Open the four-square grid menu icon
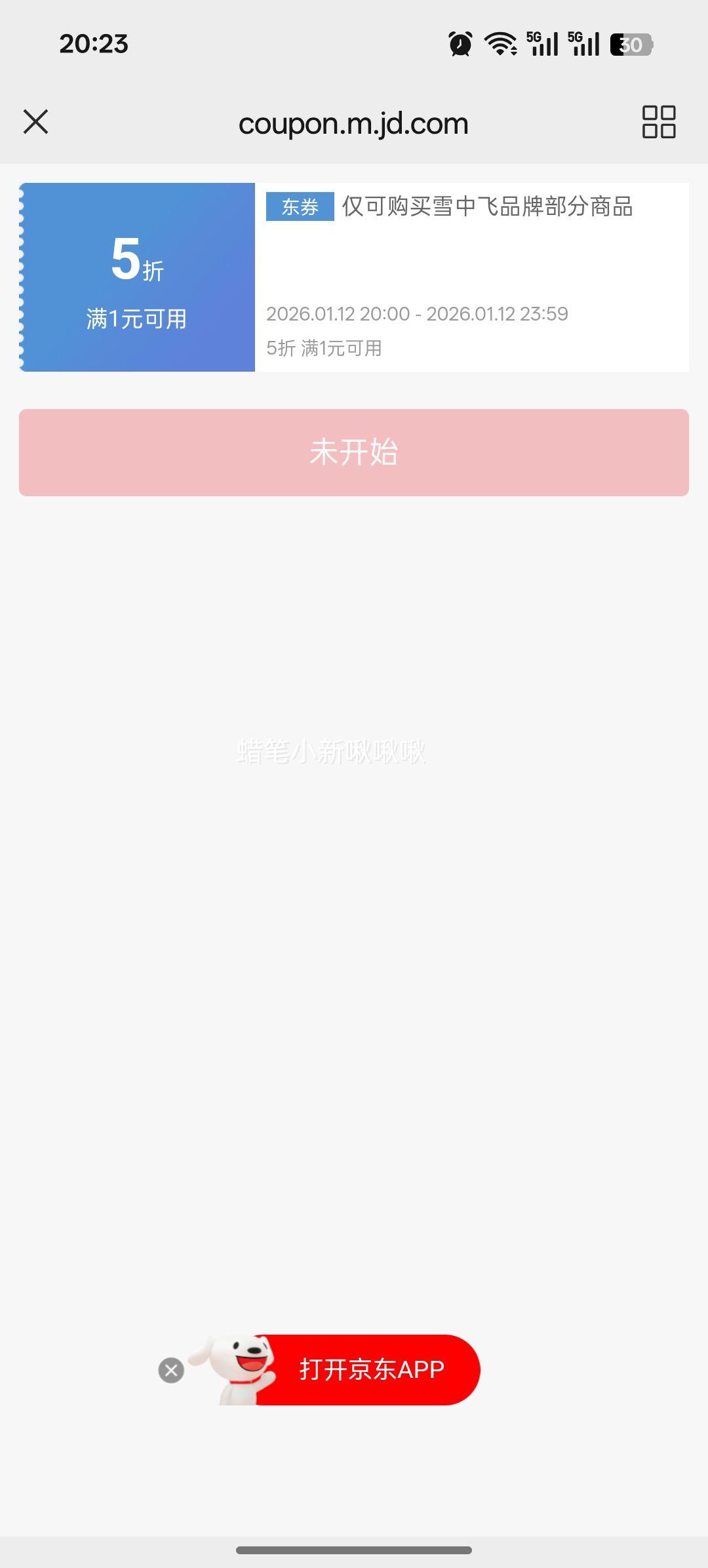Viewport: 708px width, 1568px height. coord(659,122)
